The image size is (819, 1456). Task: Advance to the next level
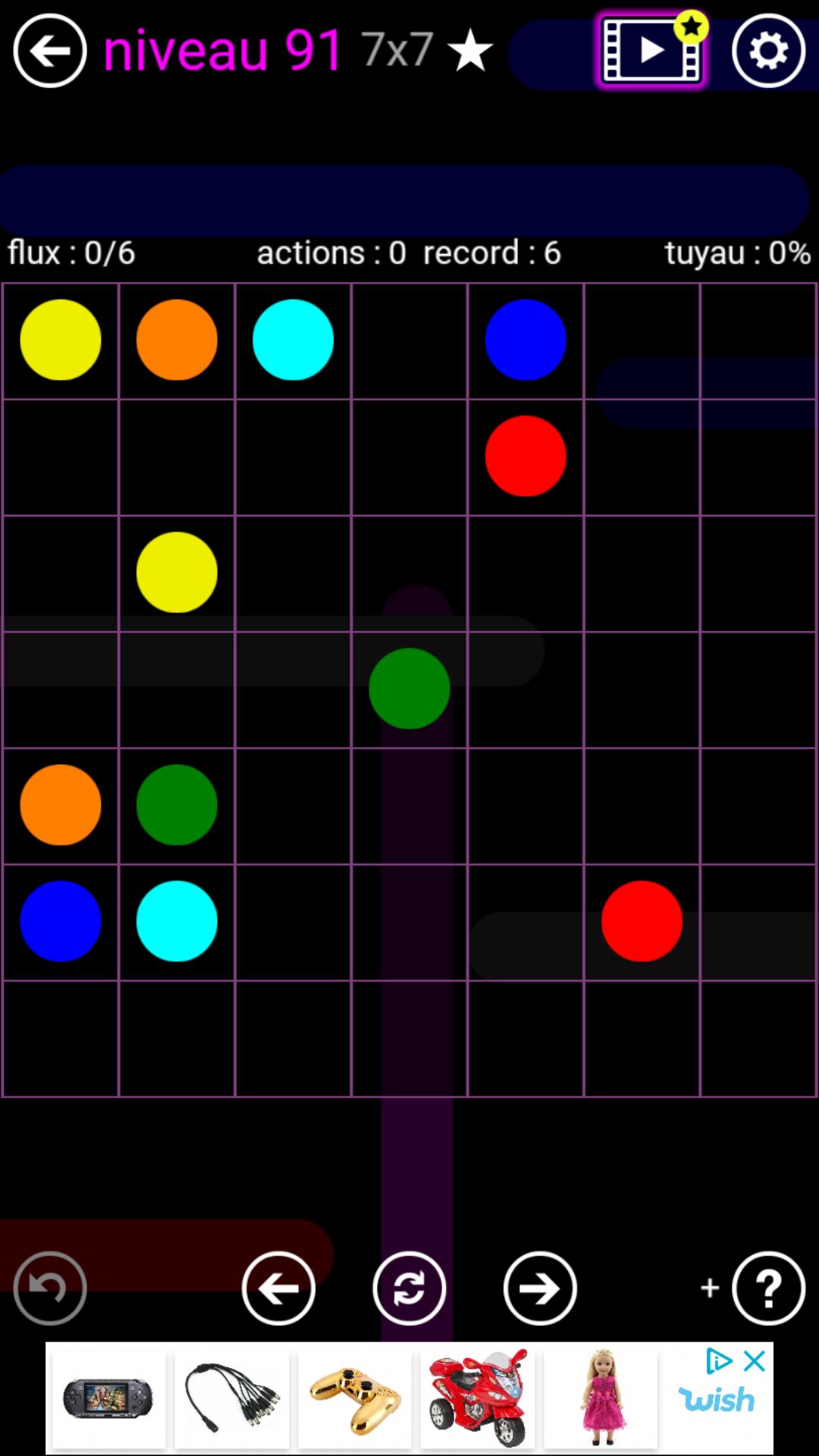540,1288
